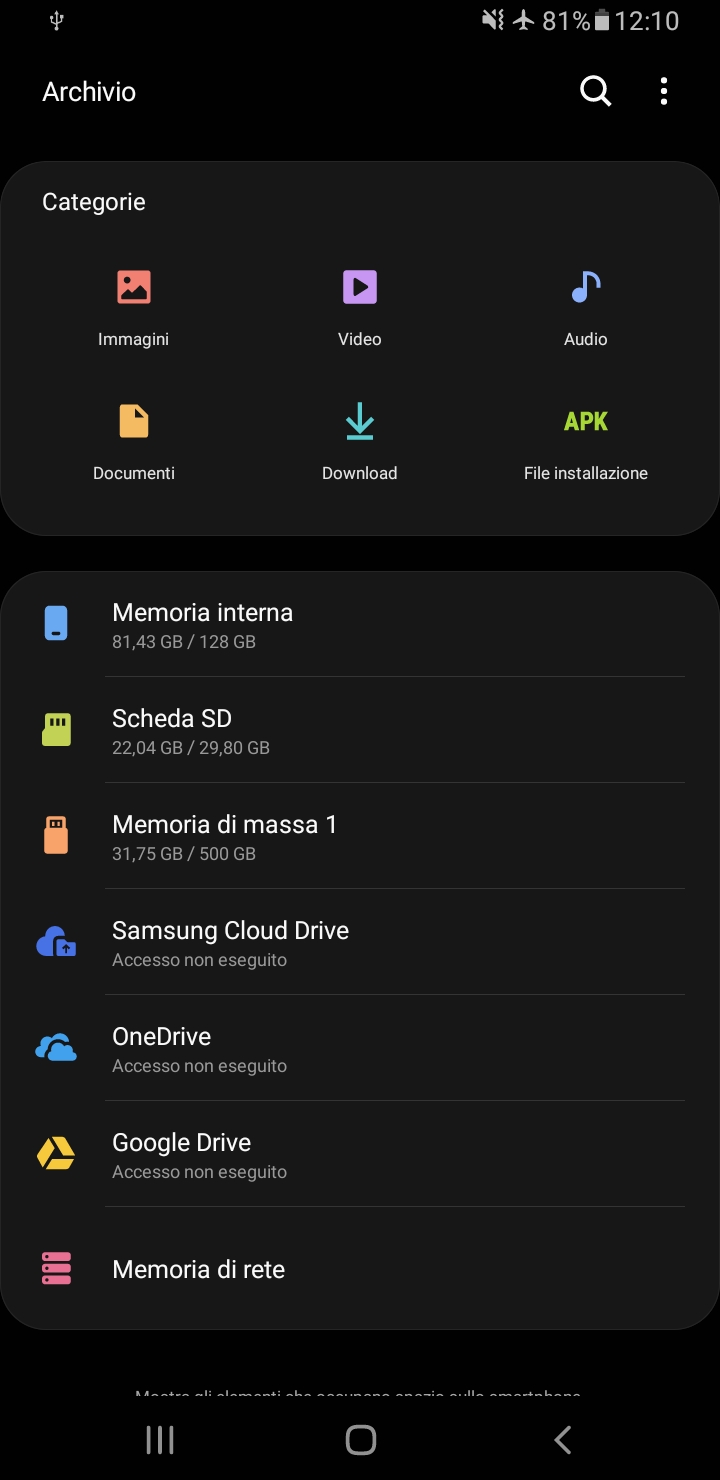Open the three-dot overflow menu
The width and height of the screenshot is (720, 1480).
664,92
